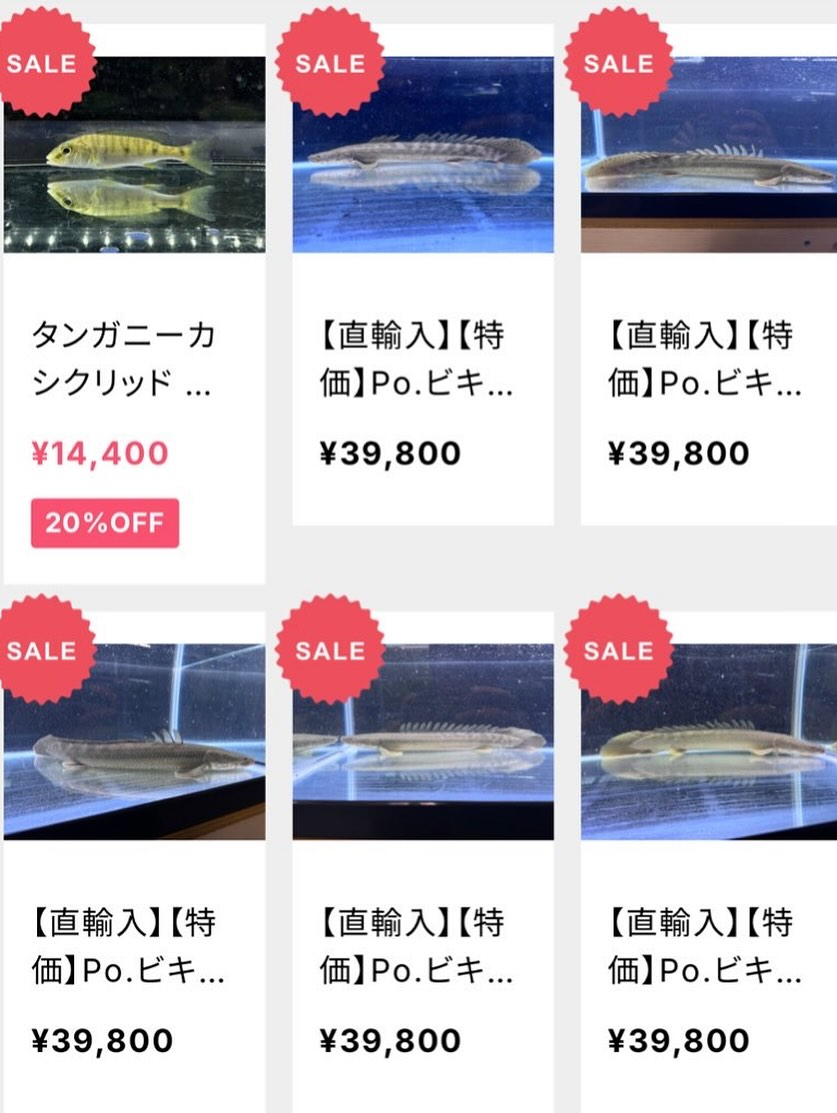Click the SALE badge on the top-right bichir listing
The image size is (837, 1113).
point(617,64)
